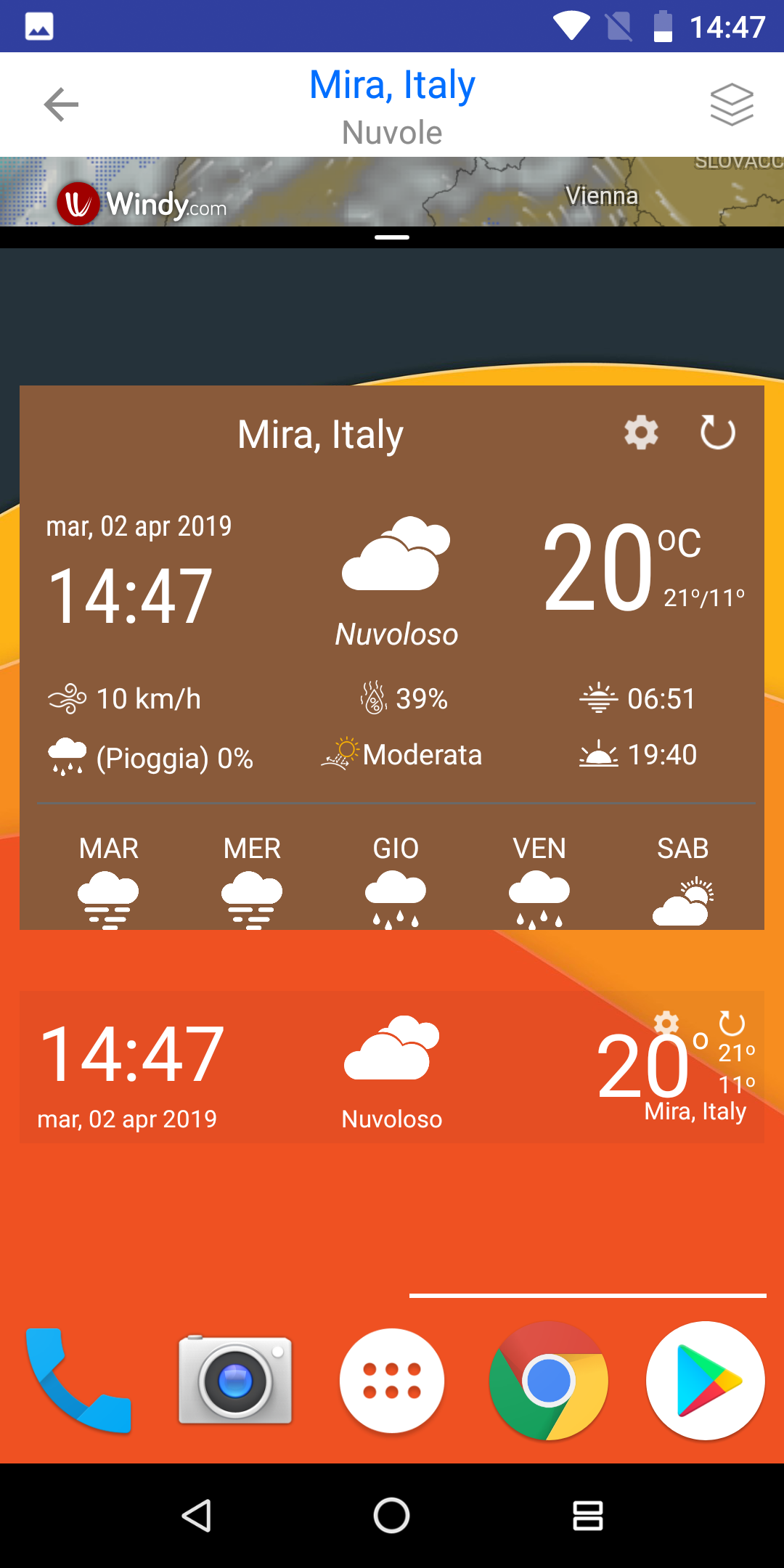
Task: Open settings gear on the small weather widget
Action: [666, 1024]
